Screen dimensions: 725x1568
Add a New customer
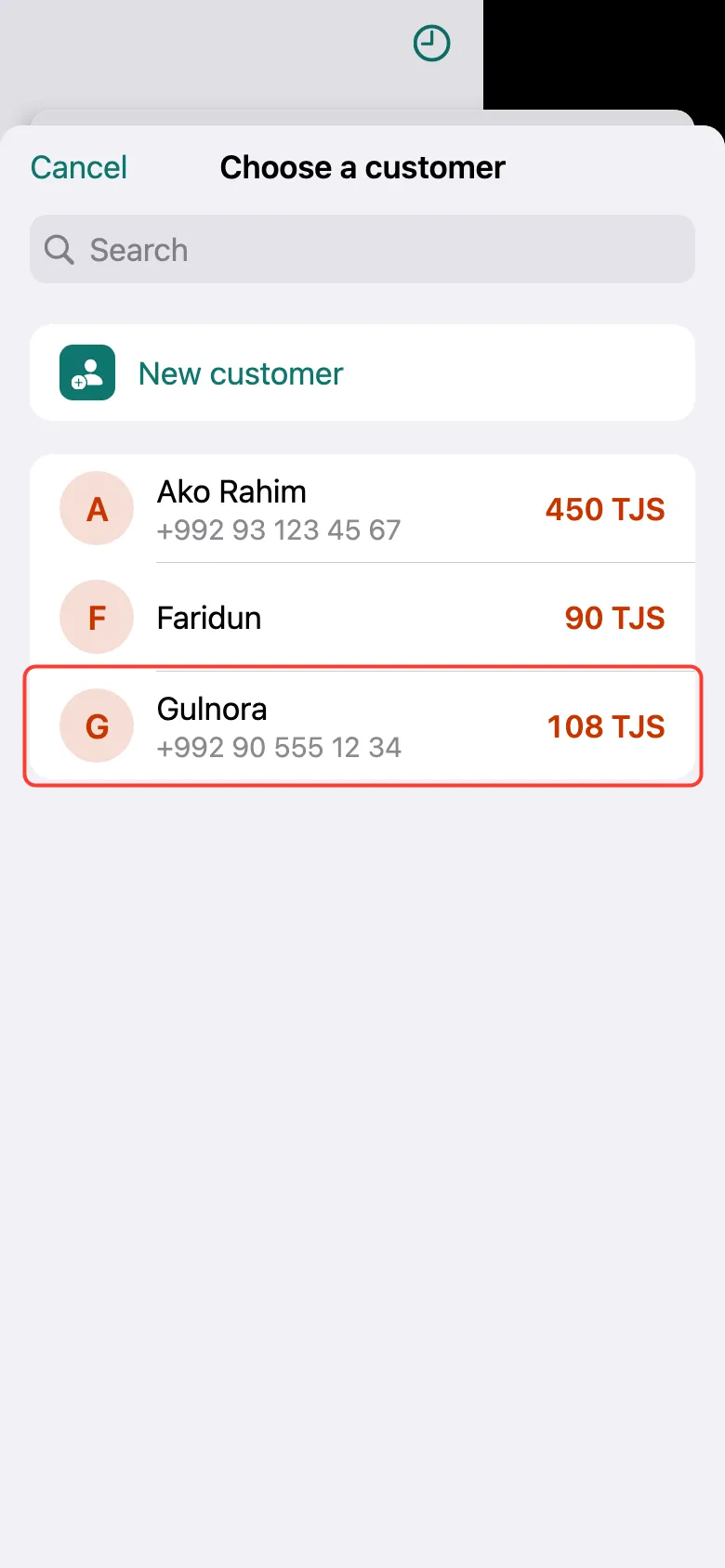pos(362,372)
